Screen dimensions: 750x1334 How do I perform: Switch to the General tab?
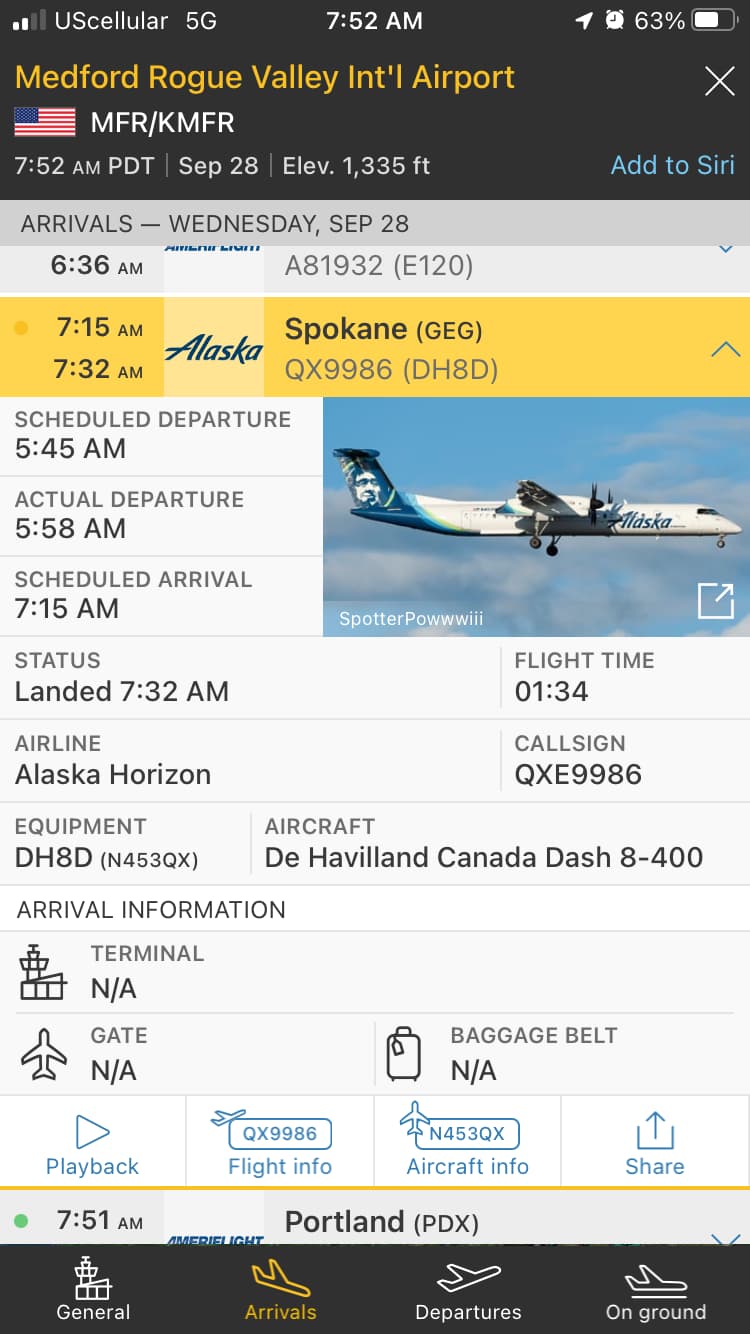(x=93, y=1290)
